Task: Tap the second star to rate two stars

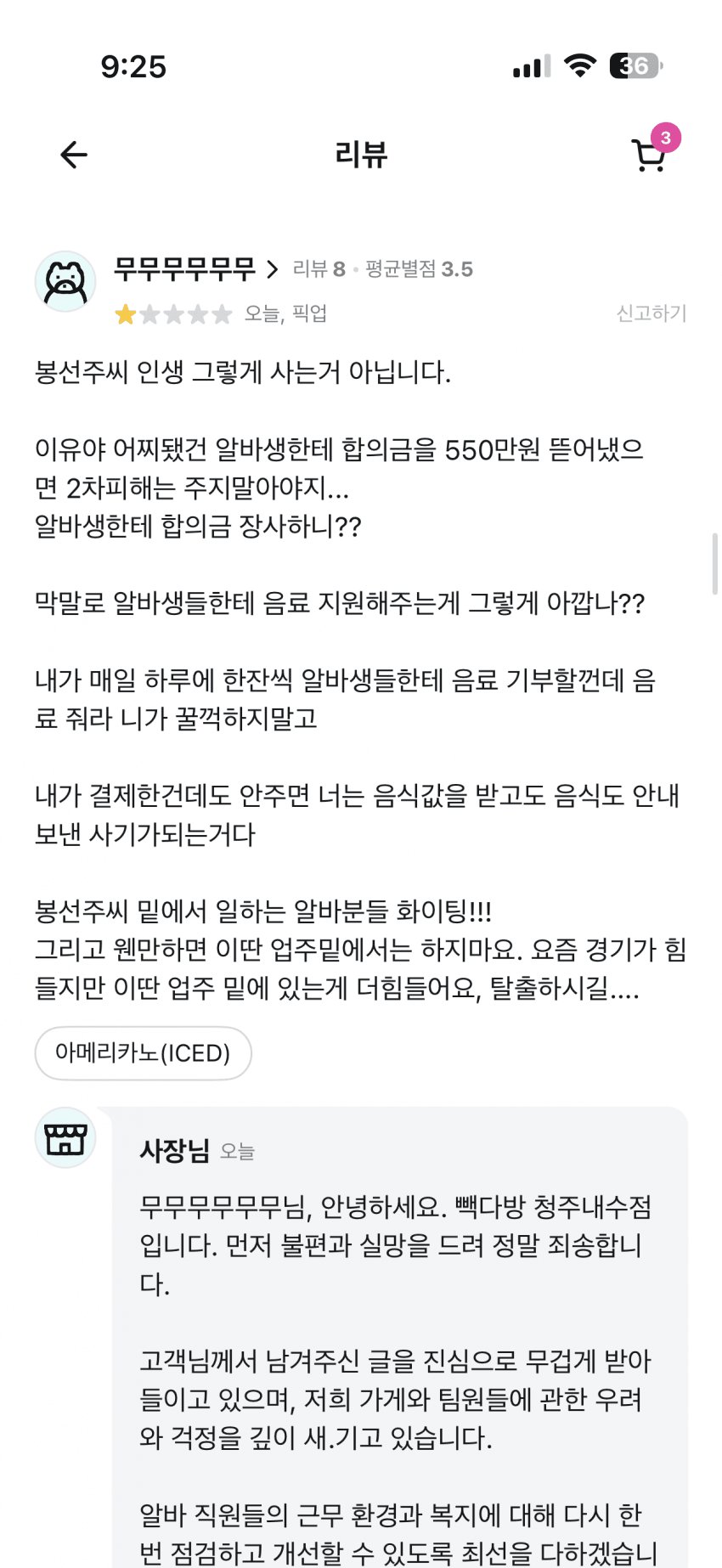Action: coord(150,313)
